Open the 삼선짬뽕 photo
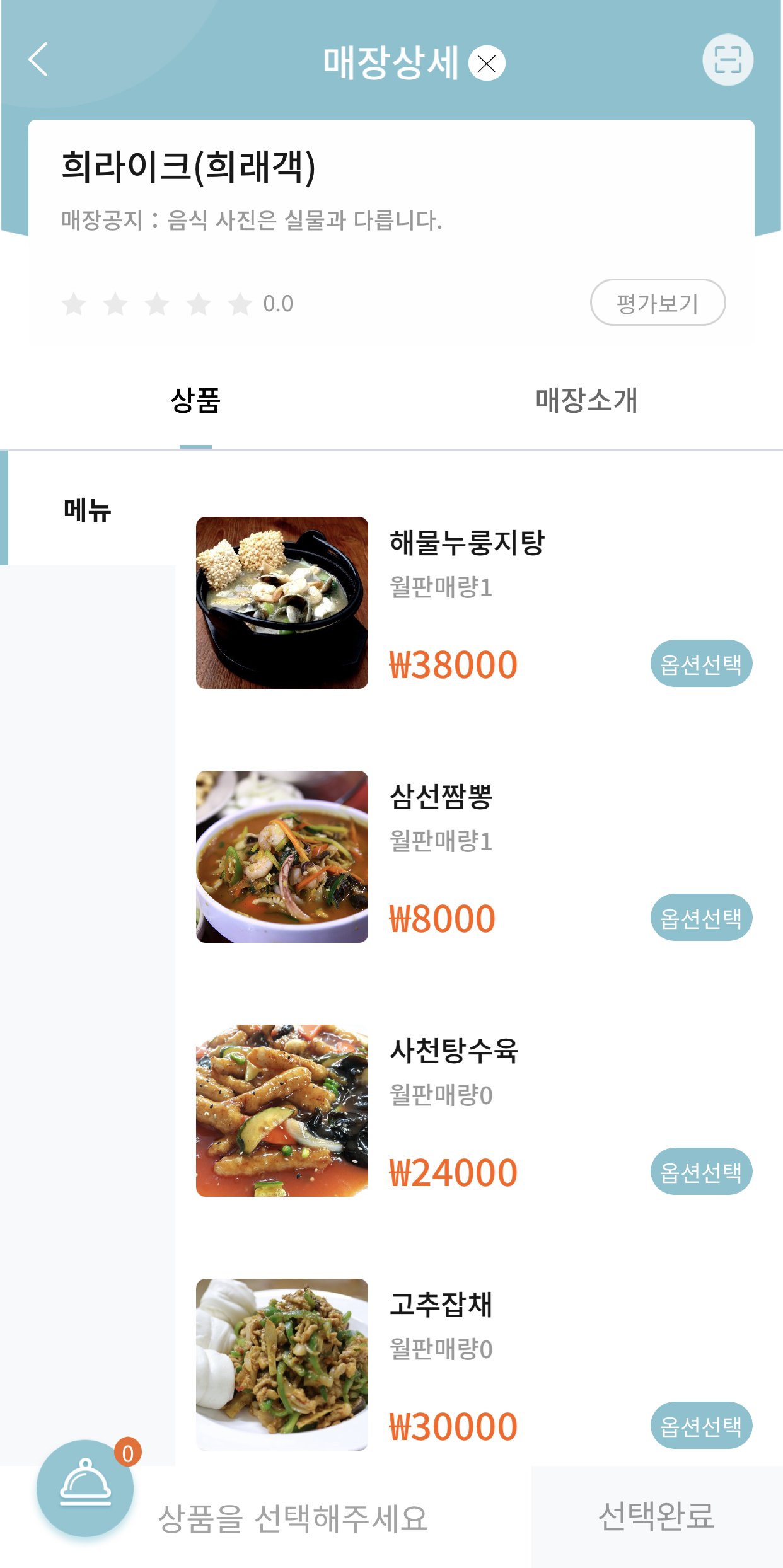This screenshot has height=1568, width=783. coord(282,856)
